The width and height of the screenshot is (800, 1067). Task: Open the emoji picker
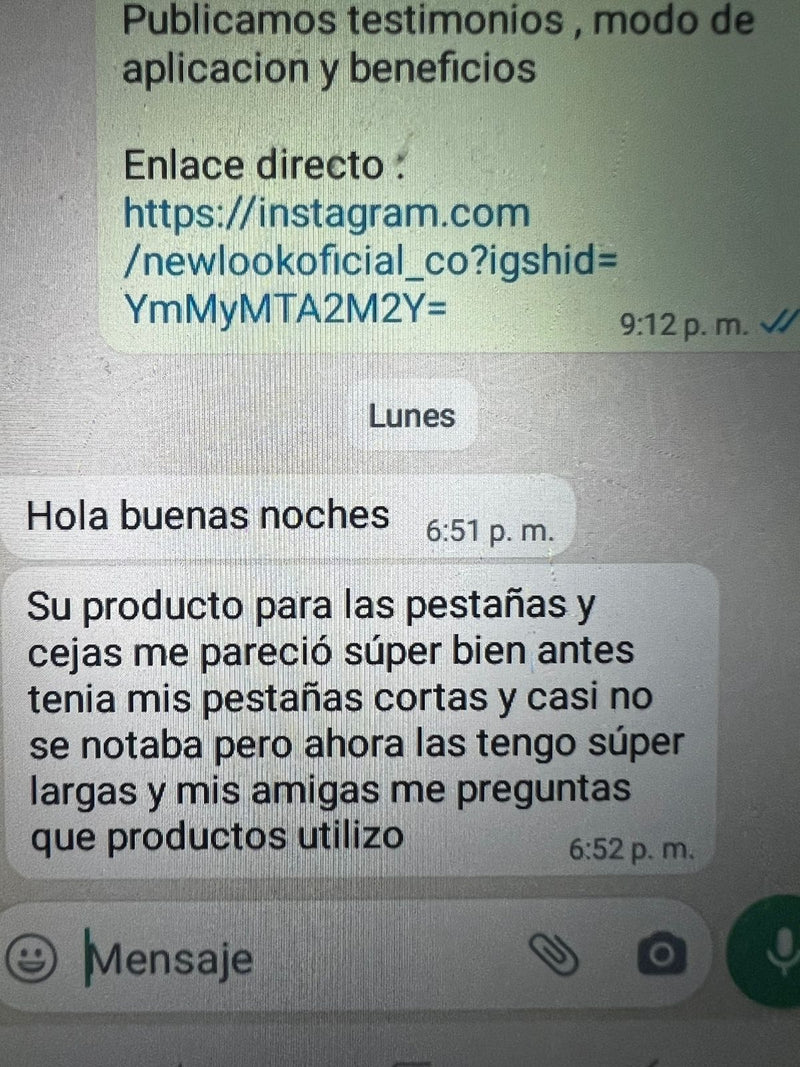30,959
